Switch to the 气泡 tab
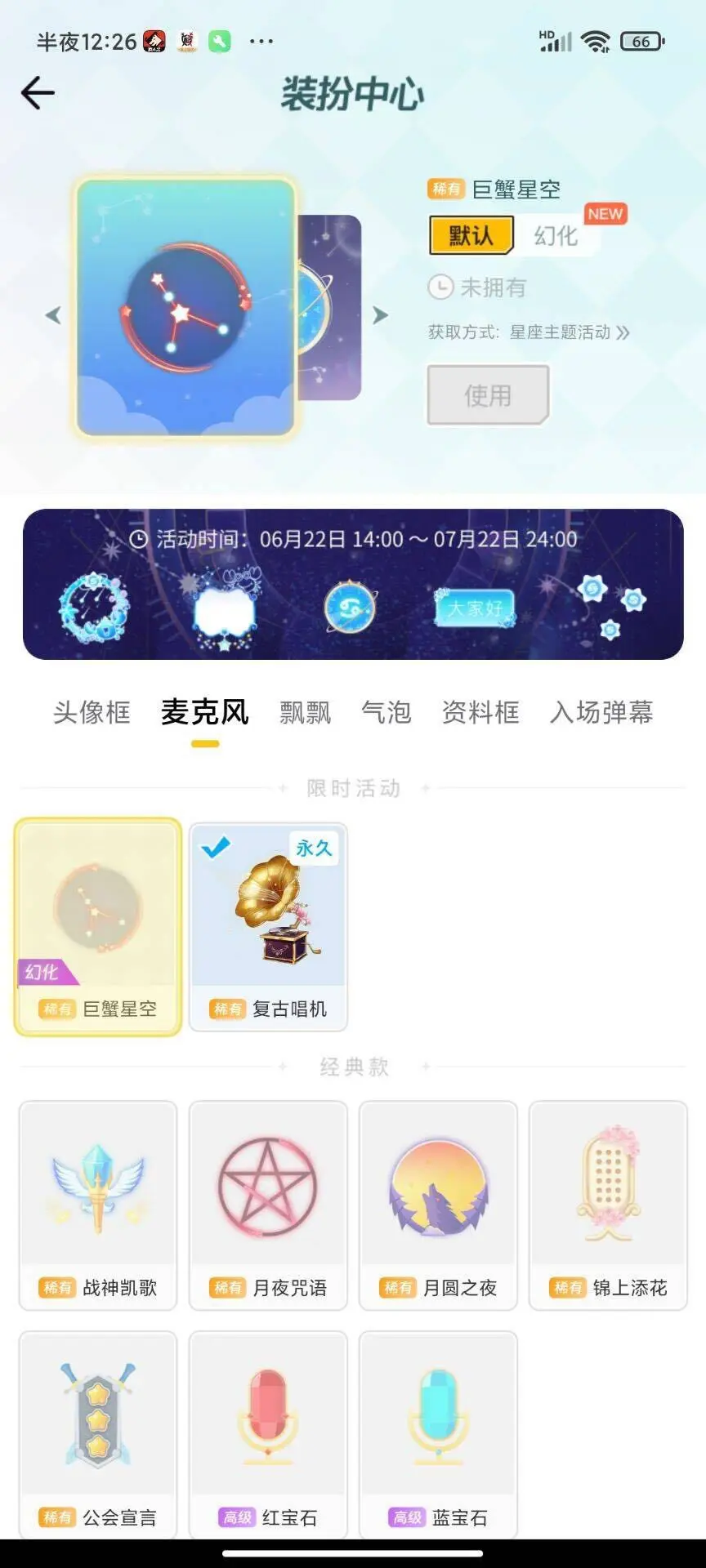Image resolution: width=706 pixels, height=1568 pixels. tap(386, 712)
